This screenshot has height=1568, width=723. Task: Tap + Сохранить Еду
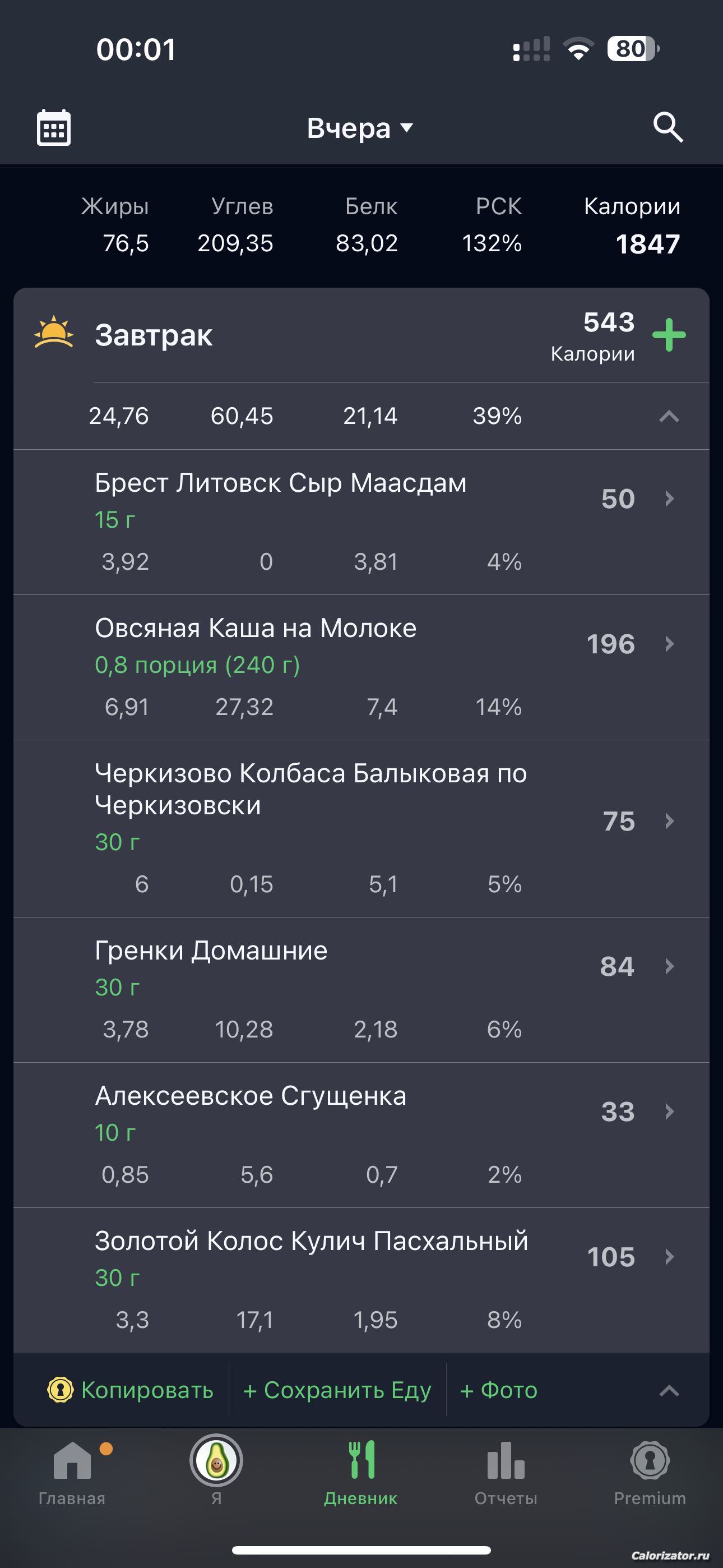point(337,1390)
